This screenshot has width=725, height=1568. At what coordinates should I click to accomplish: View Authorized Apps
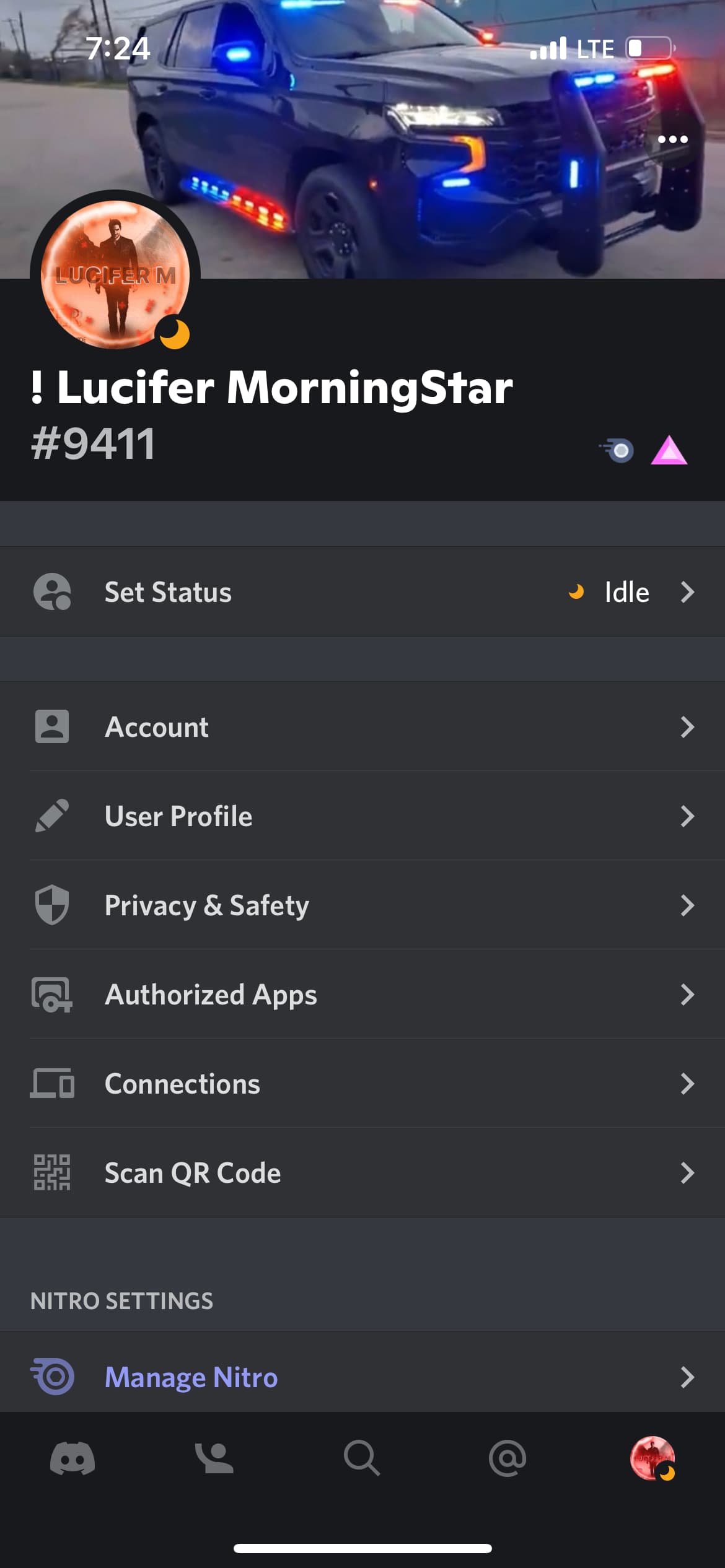(x=362, y=995)
